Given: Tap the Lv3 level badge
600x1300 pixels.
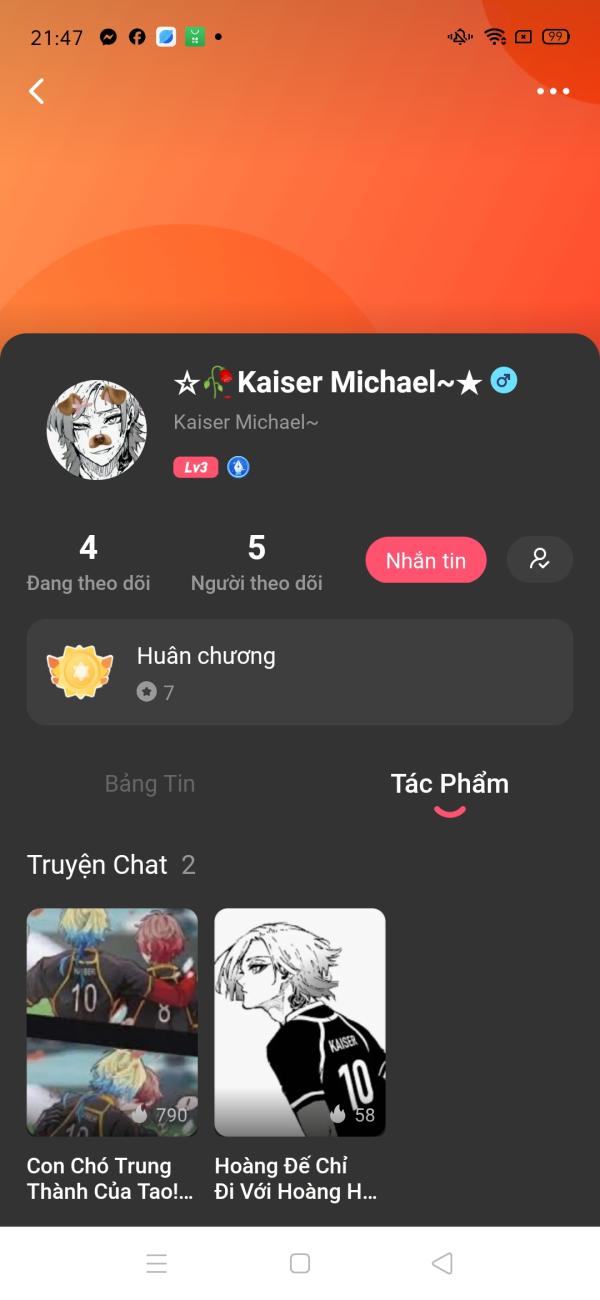Looking at the screenshot, I should [196, 467].
